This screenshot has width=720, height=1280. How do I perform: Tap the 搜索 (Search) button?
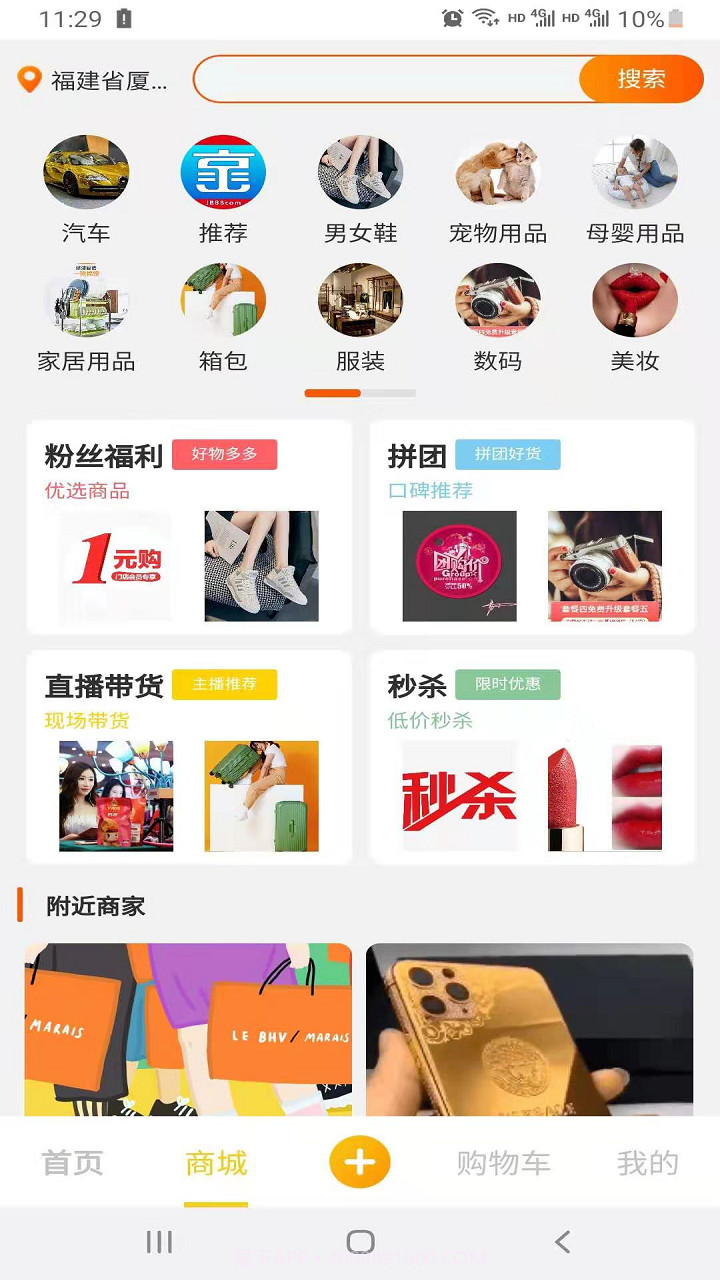(x=641, y=79)
